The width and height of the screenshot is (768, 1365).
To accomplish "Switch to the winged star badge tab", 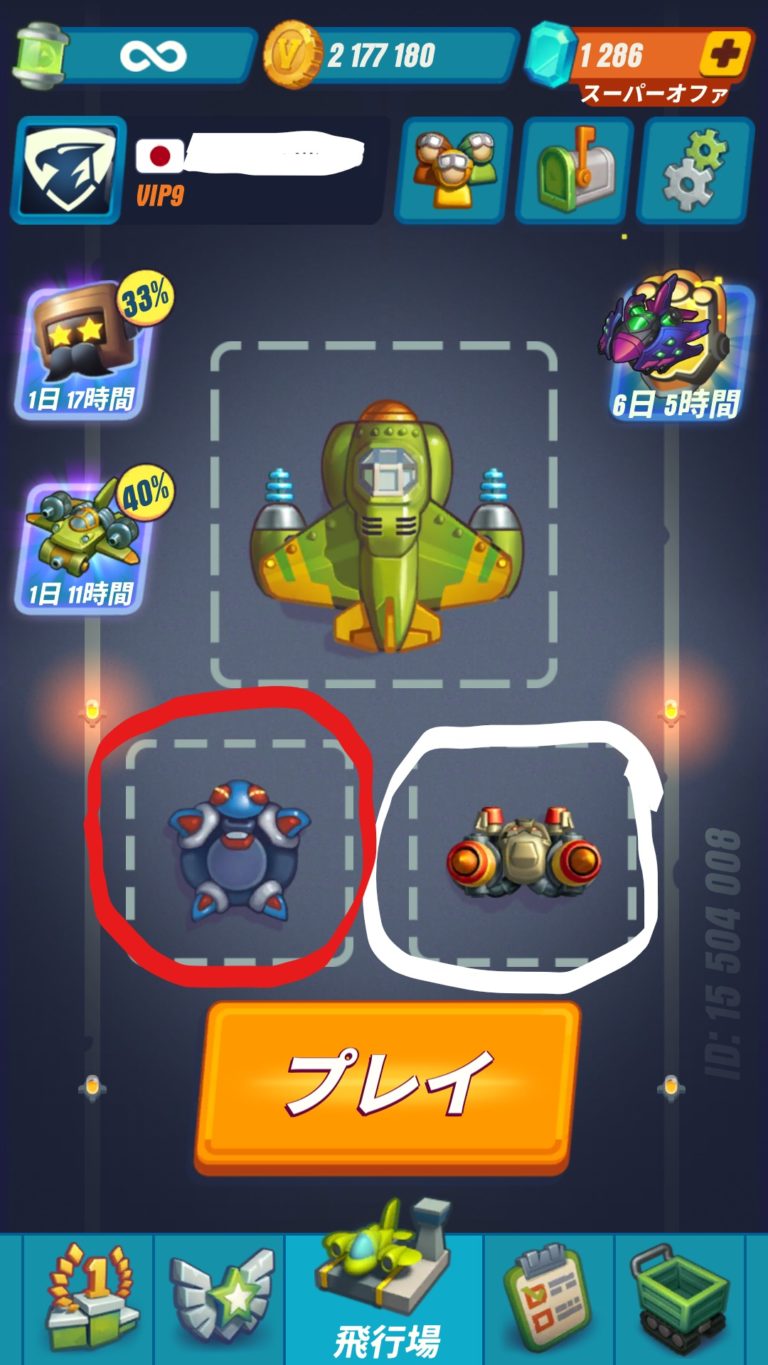I will click(x=220, y=1297).
